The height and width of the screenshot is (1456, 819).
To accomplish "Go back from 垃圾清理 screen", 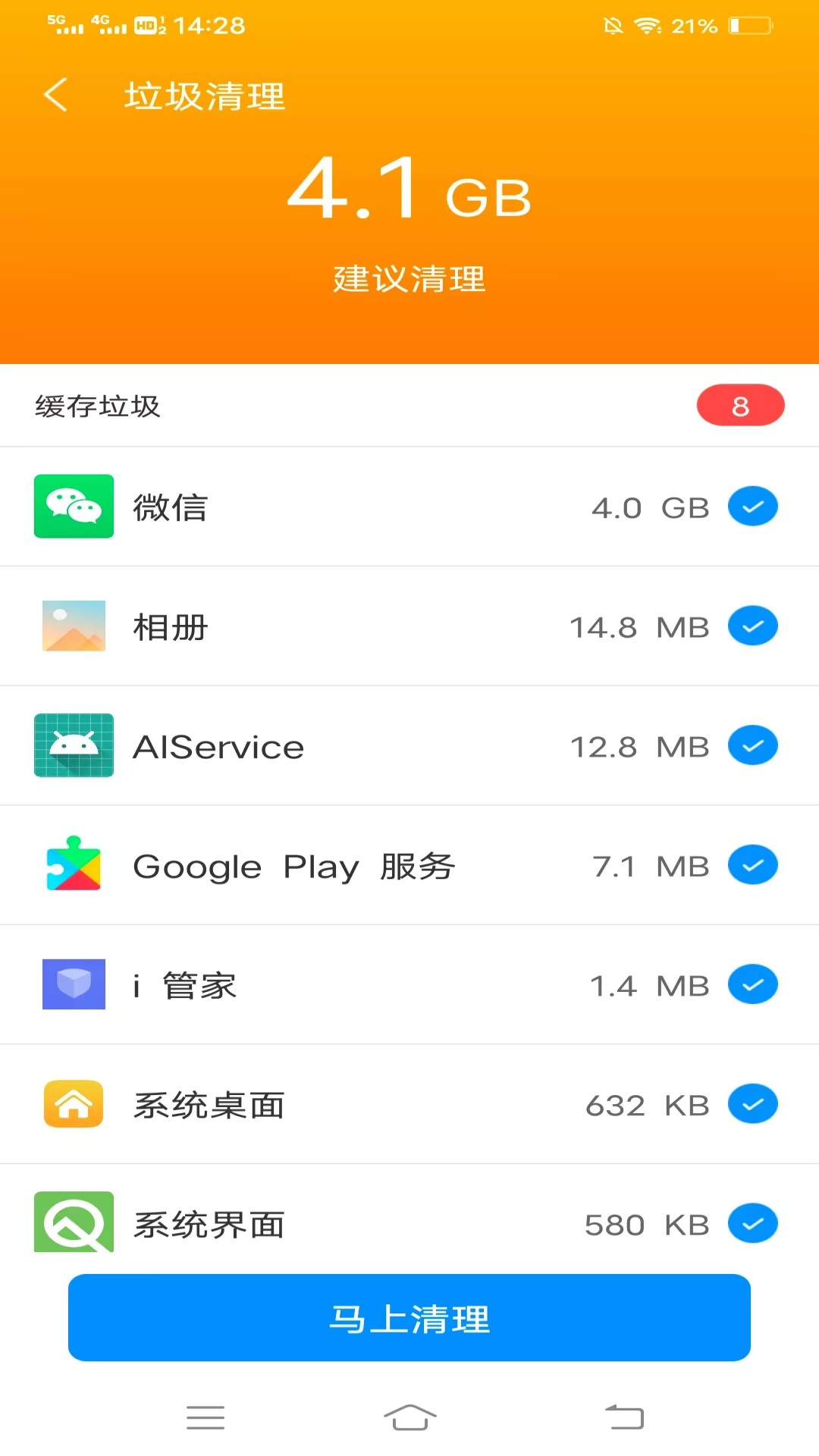I will click(56, 96).
